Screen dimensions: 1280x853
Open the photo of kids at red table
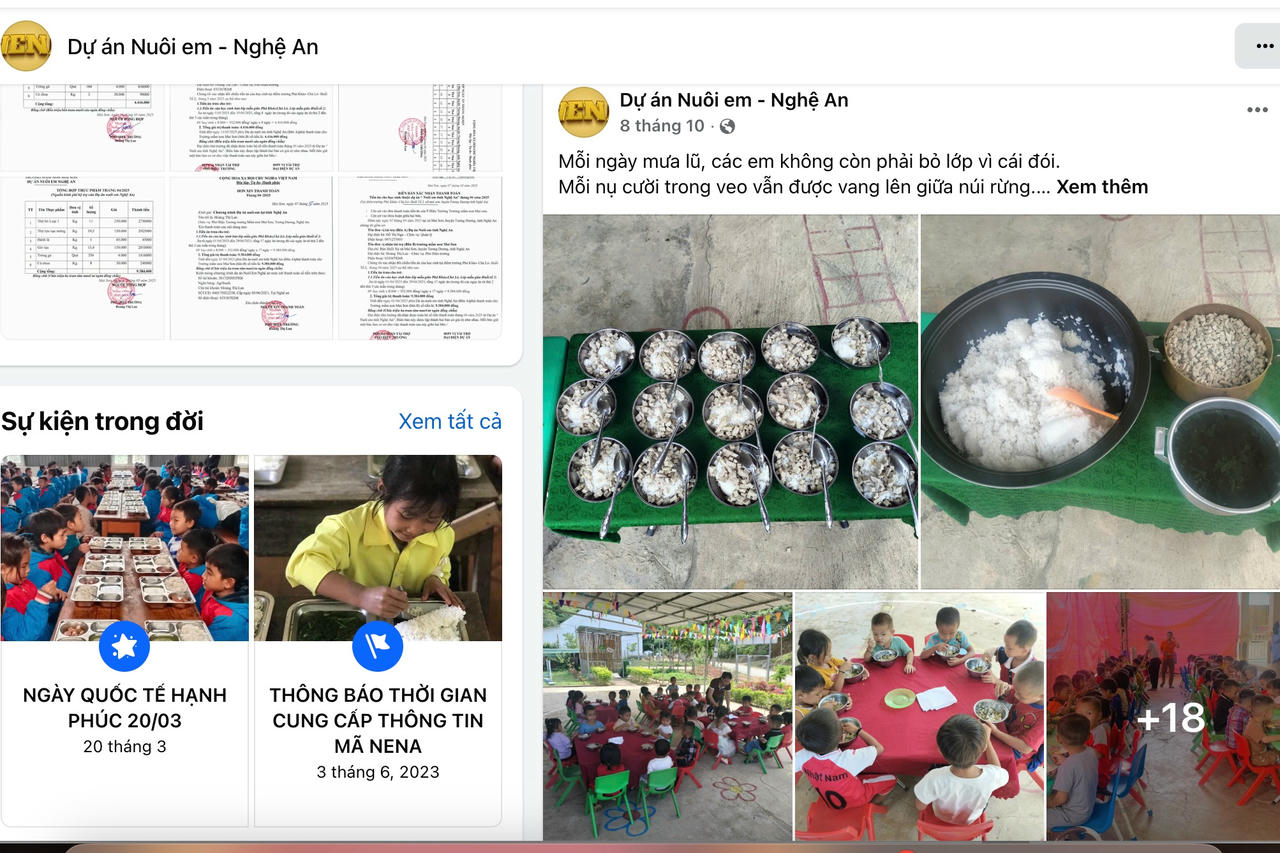919,715
